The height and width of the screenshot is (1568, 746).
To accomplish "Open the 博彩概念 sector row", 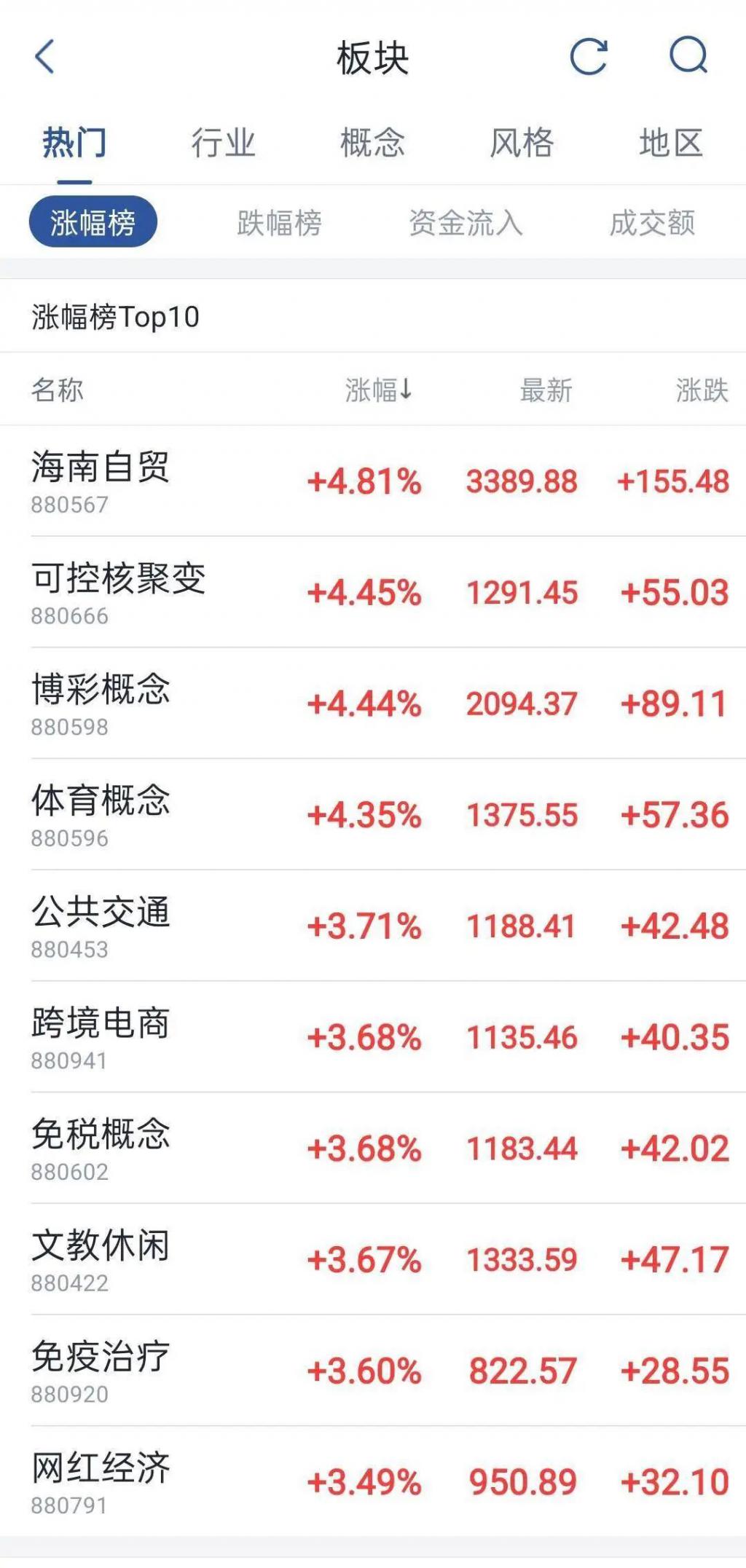I will coord(373,704).
